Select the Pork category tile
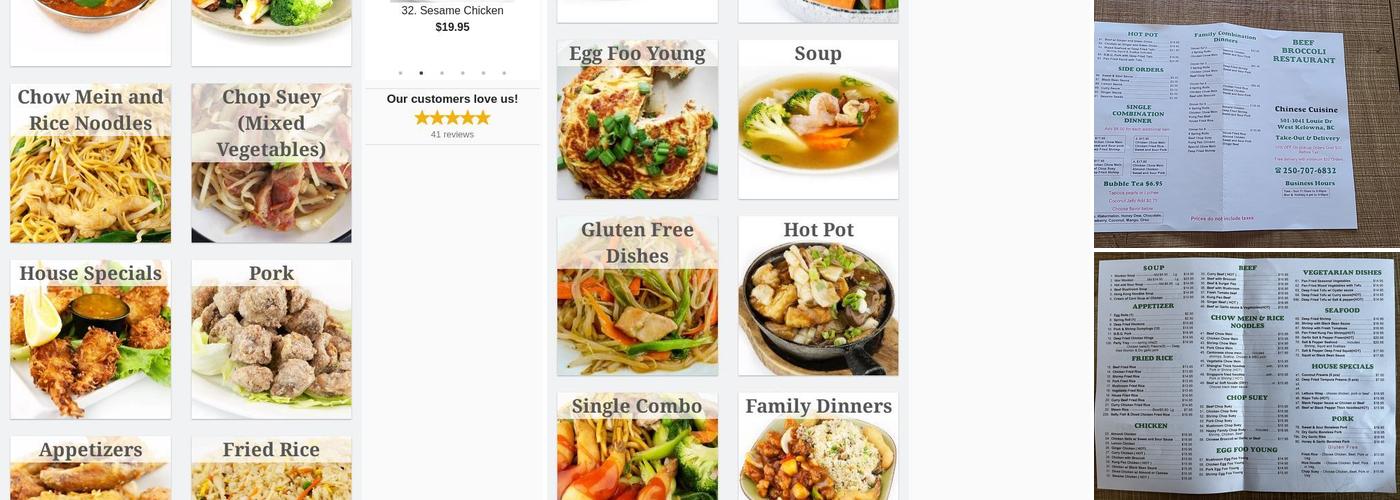The image size is (1400, 500). tap(271, 339)
